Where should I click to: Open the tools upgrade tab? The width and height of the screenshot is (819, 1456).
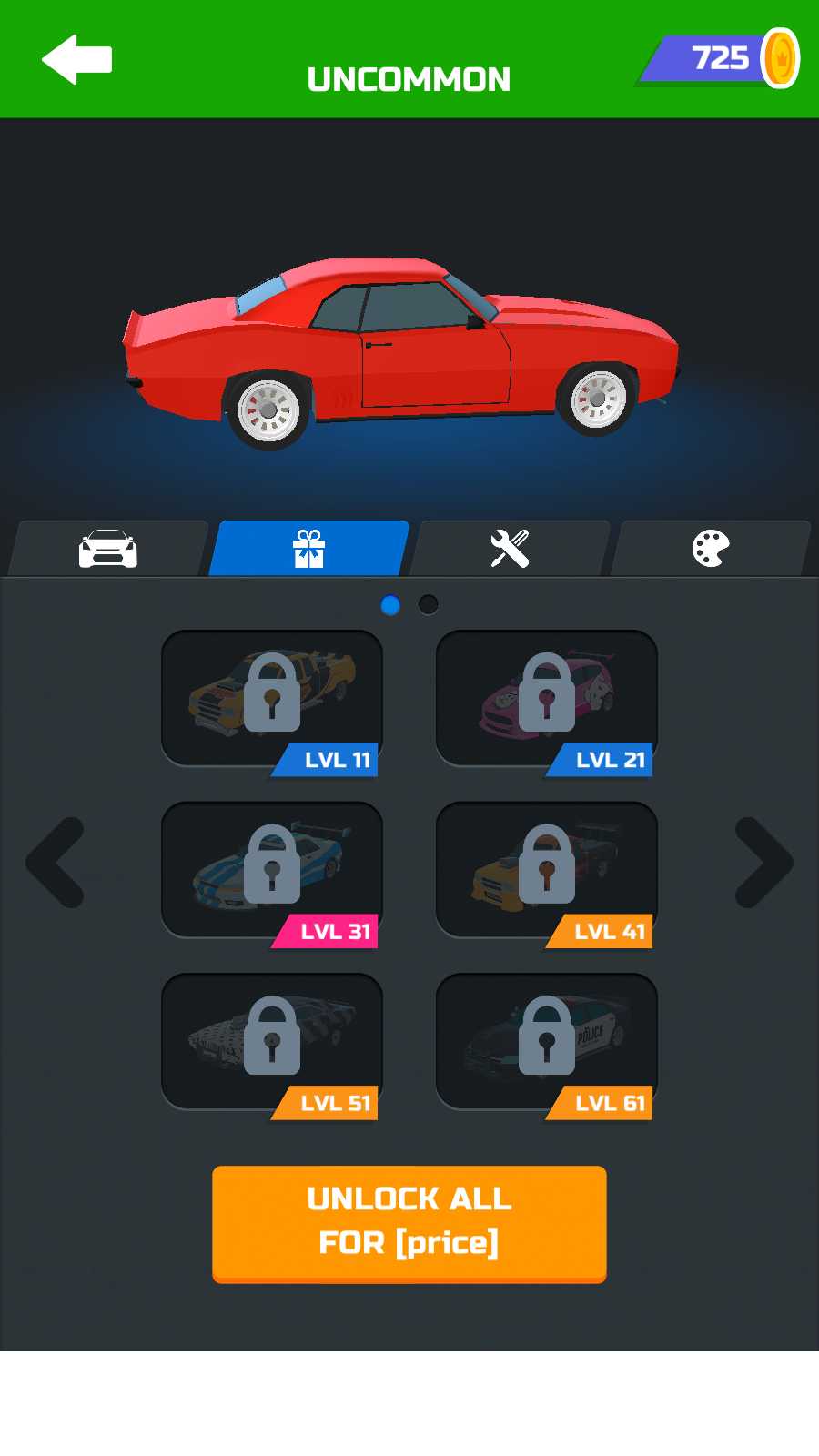pyautogui.click(x=510, y=549)
